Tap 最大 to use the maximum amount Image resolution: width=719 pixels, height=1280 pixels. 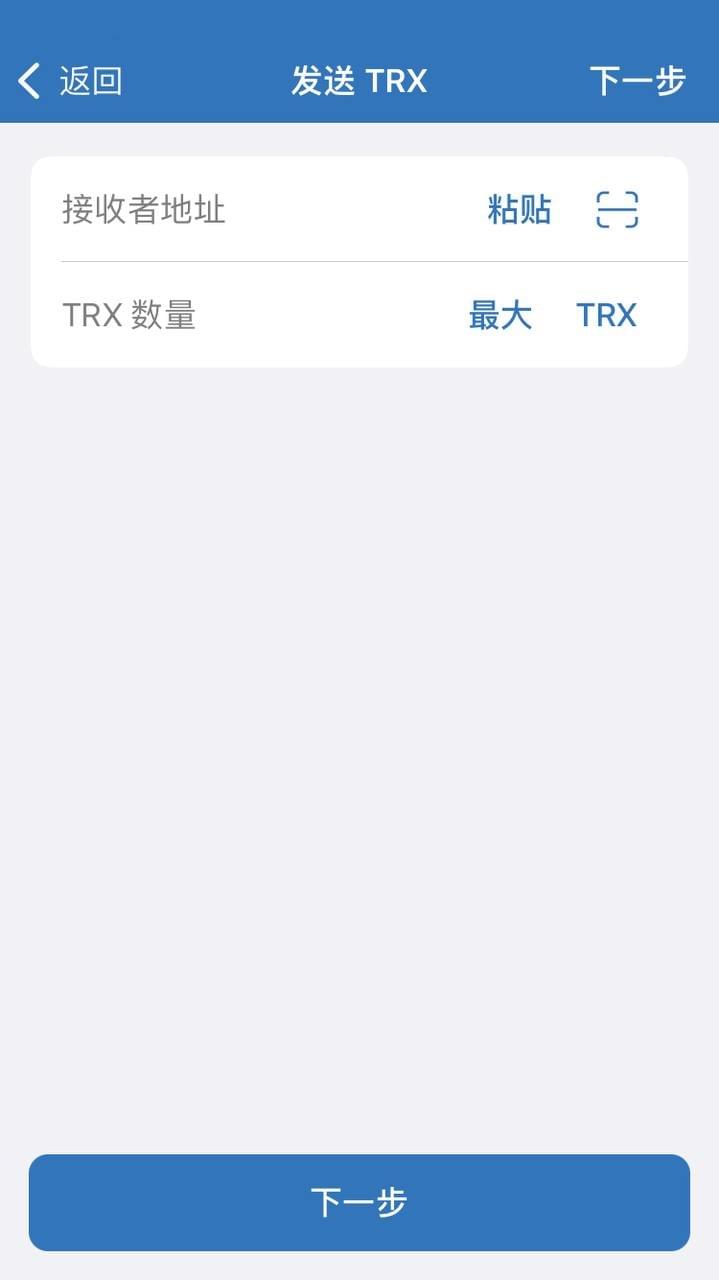coord(500,316)
